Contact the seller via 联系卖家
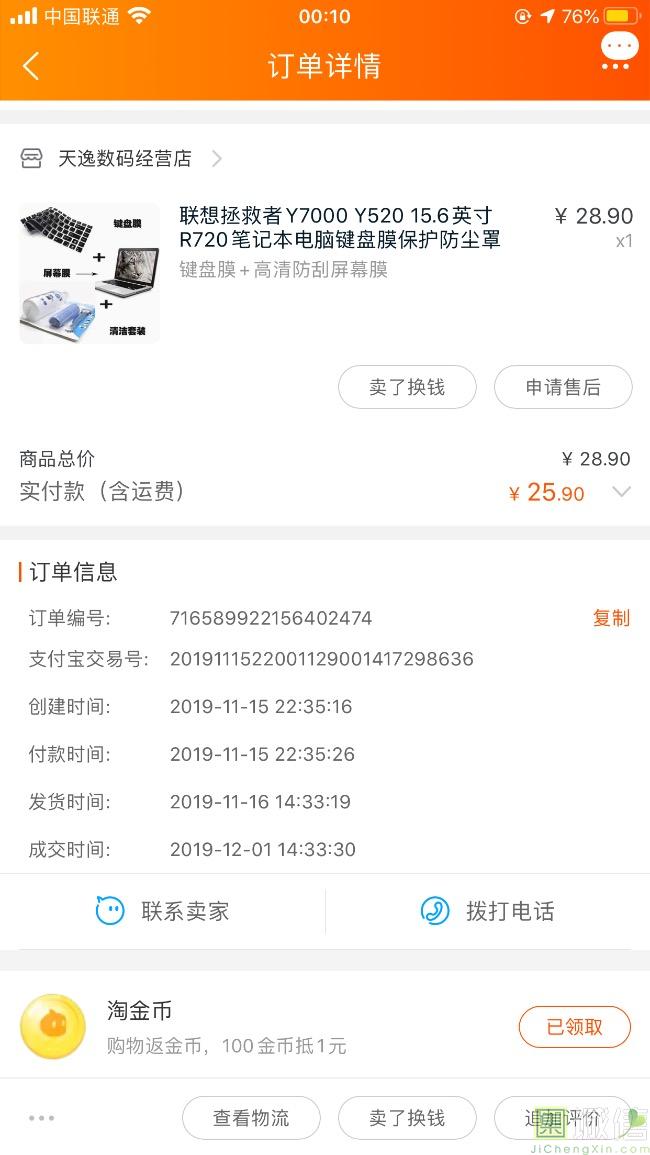Screen dimensions: 650x1155 [x=163, y=911]
